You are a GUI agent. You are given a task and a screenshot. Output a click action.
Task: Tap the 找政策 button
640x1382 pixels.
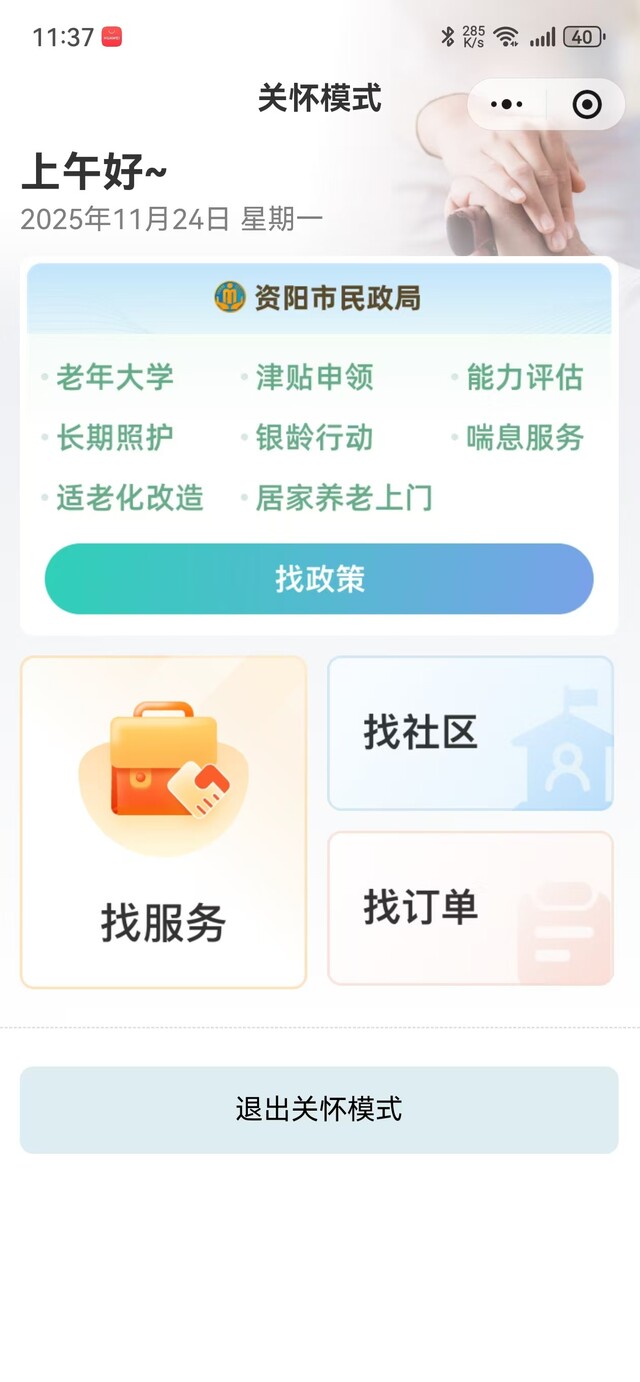pyautogui.click(x=319, y=579)
